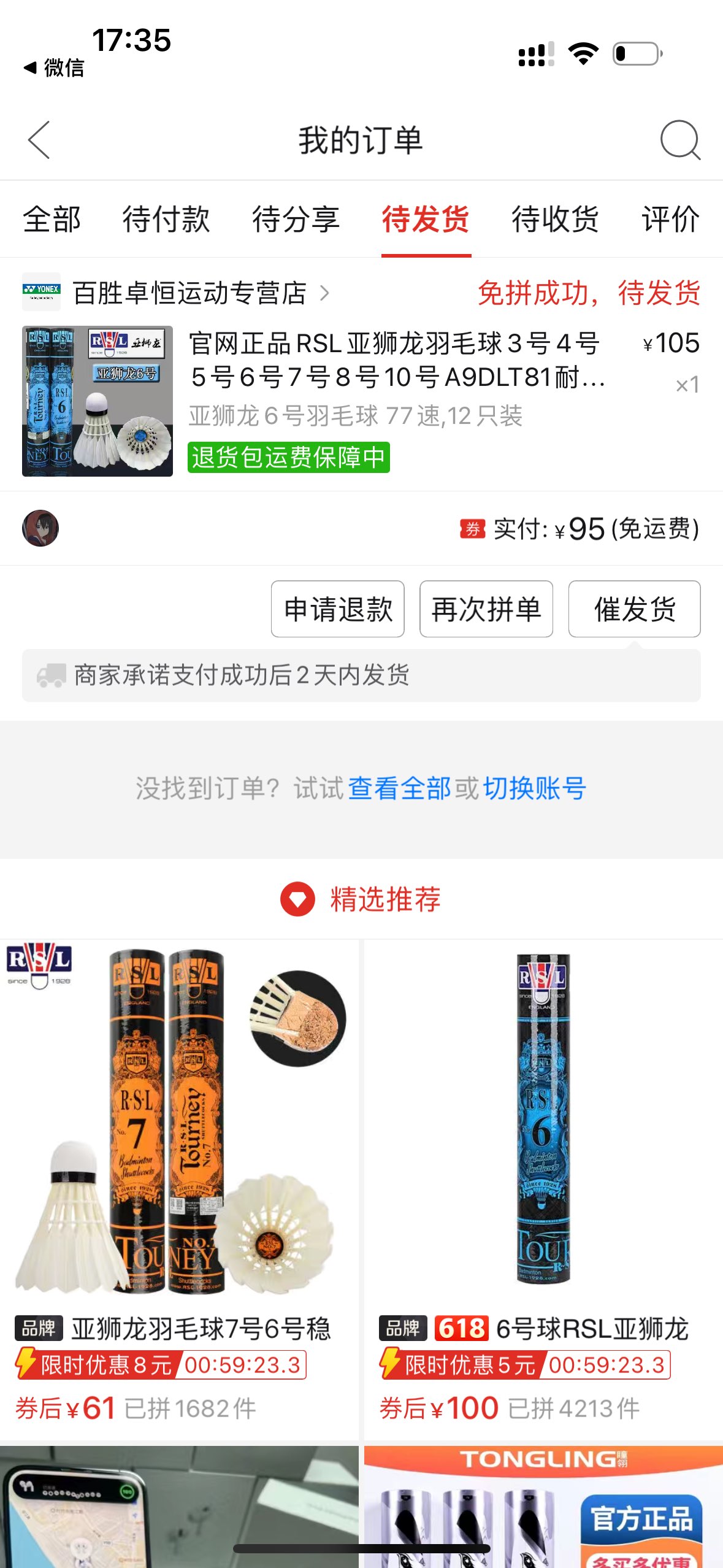
Task: Switch to the 待付款 tab
Action: [x=166, y=220]
